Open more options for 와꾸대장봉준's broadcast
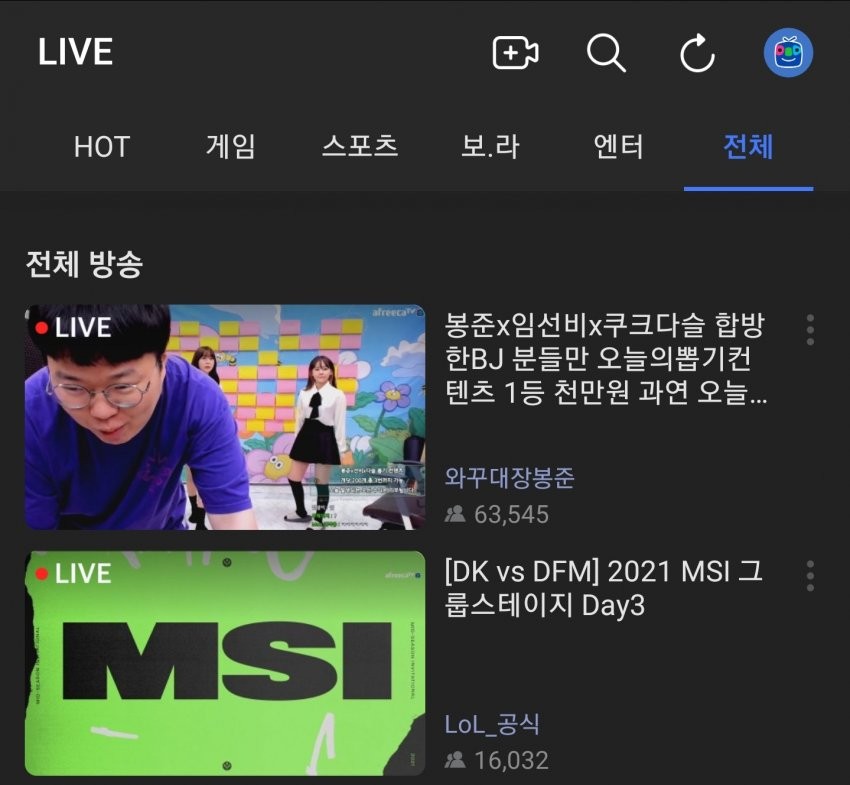The width and height of the screenshot is (850, 785). coord(810,329)
